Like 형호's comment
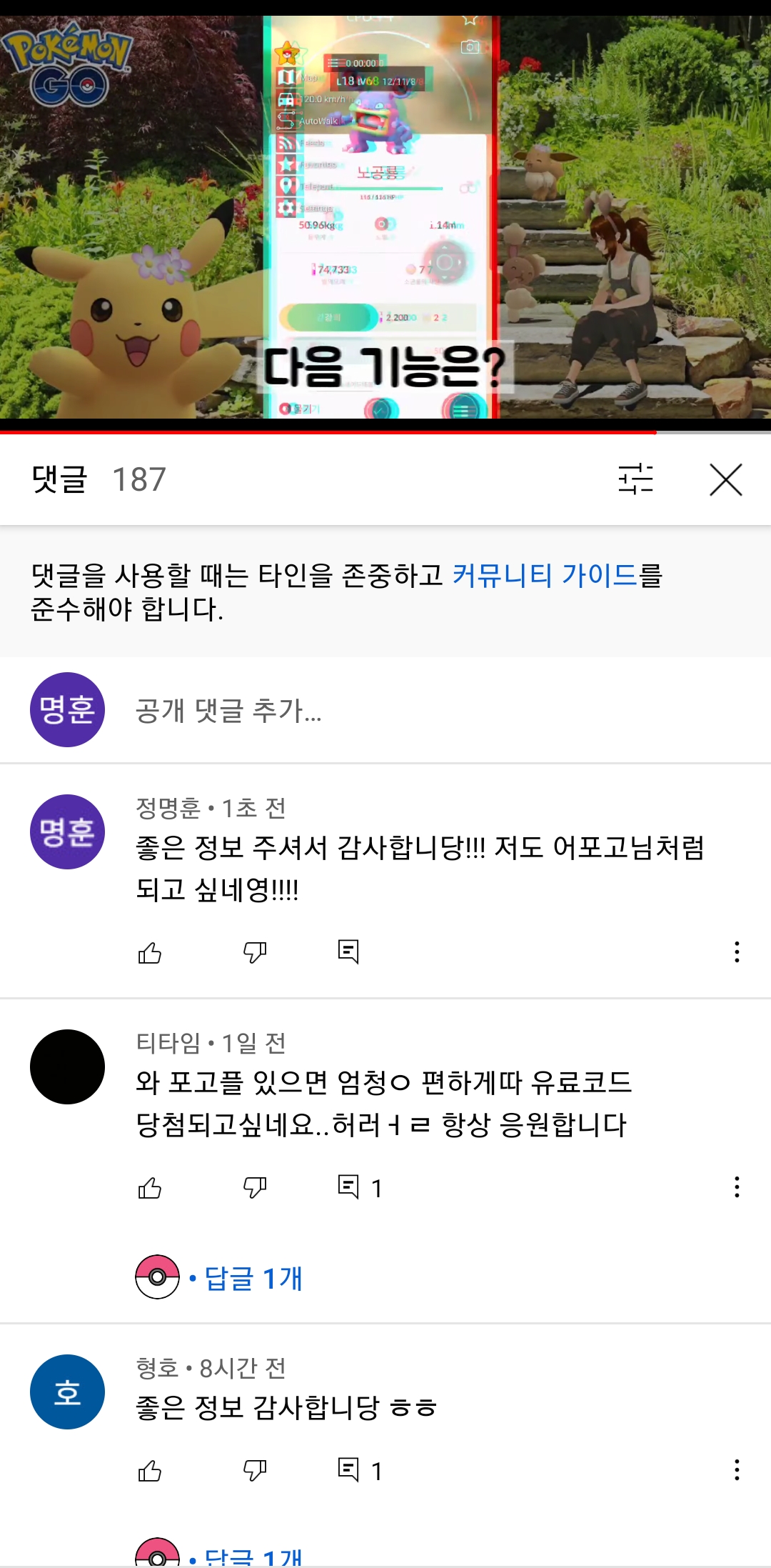Image resolution: width=771 pixels, height=1568 pixels. tap(150, 1470)
